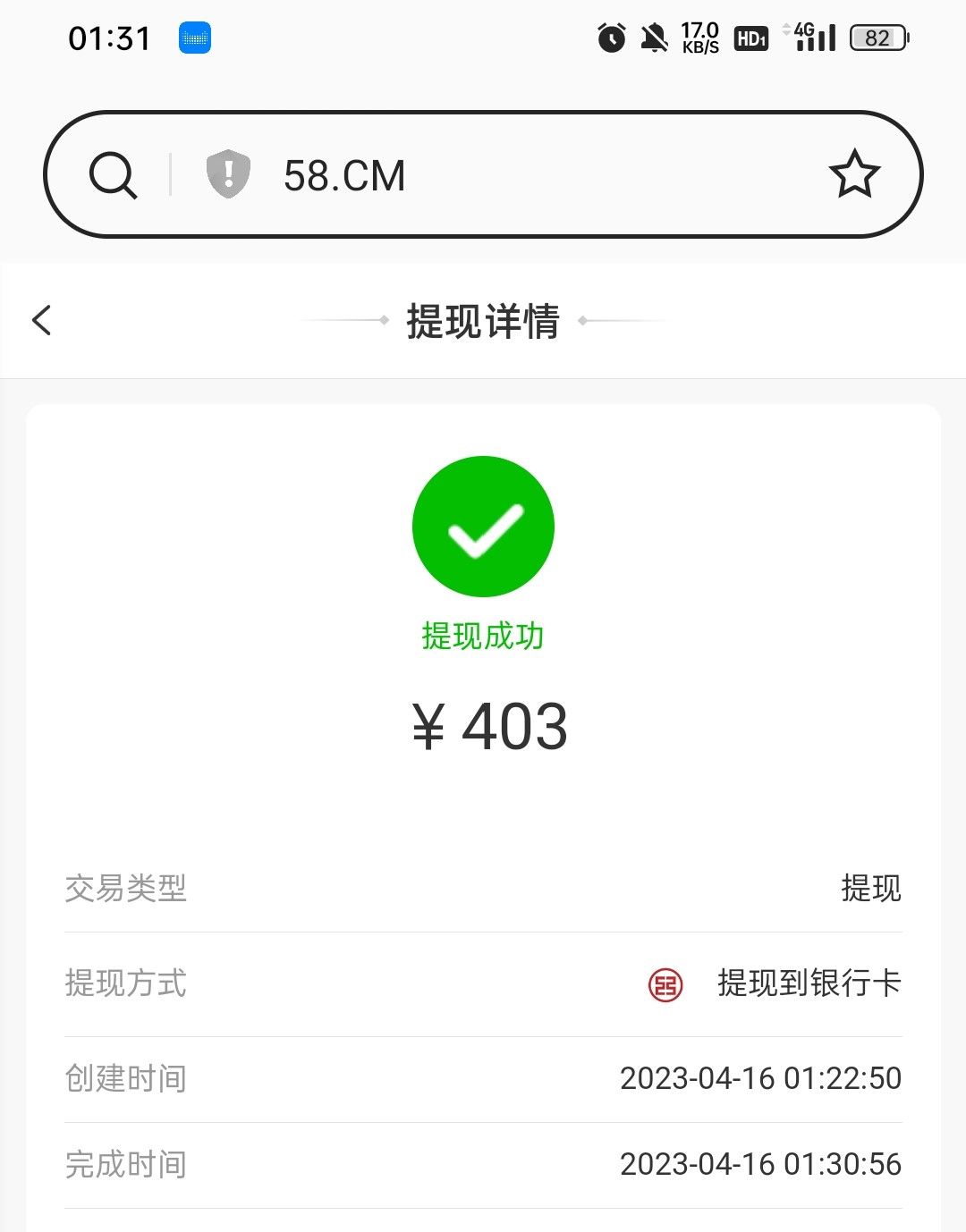This screenshot has height=1232, width=966.
Task: Tap the search magnifier icon
Action: (x=113, y=174)
